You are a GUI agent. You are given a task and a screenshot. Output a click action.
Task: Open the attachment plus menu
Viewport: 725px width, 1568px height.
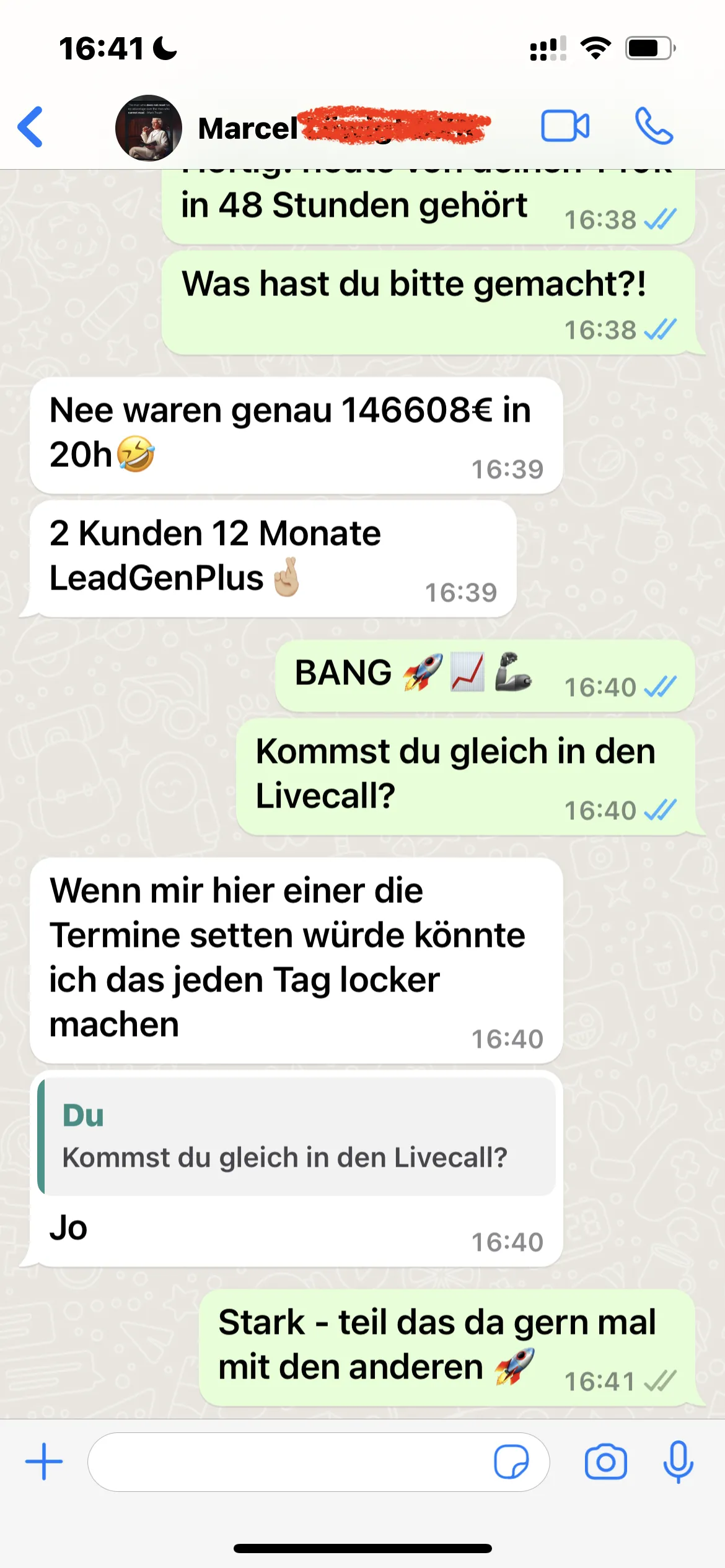pos(44,1461)
